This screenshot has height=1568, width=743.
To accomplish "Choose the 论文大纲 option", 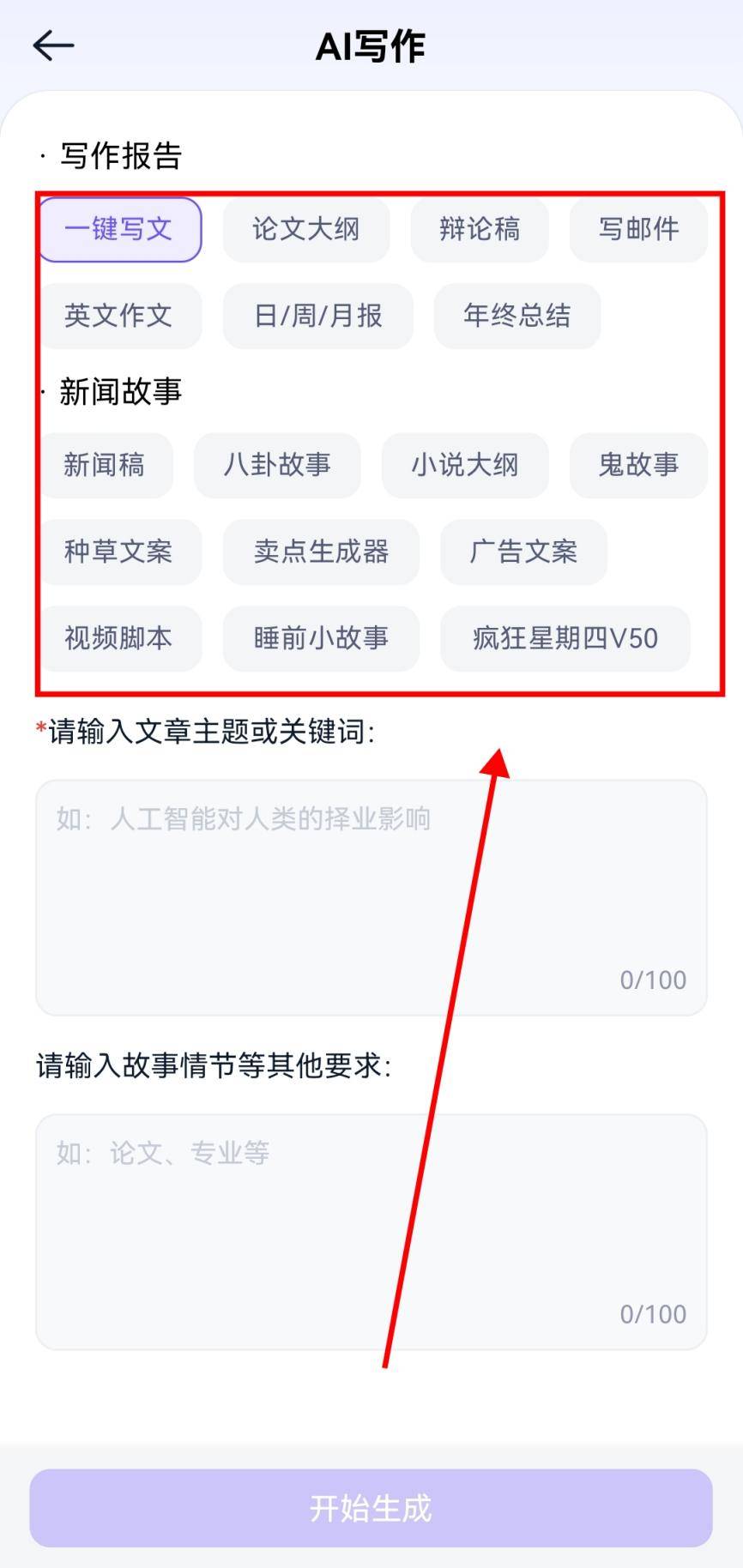I will click(305, 230).
